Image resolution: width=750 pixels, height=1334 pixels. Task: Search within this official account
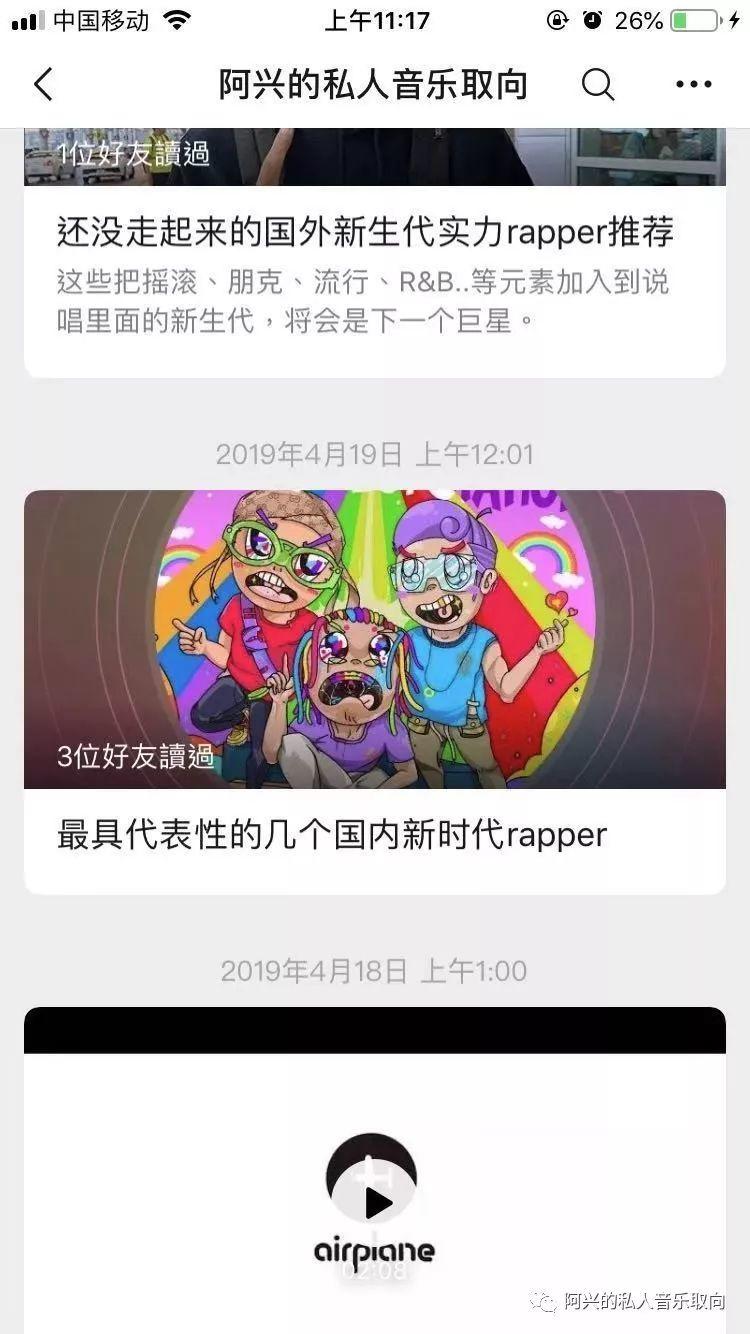pos(597,85)
